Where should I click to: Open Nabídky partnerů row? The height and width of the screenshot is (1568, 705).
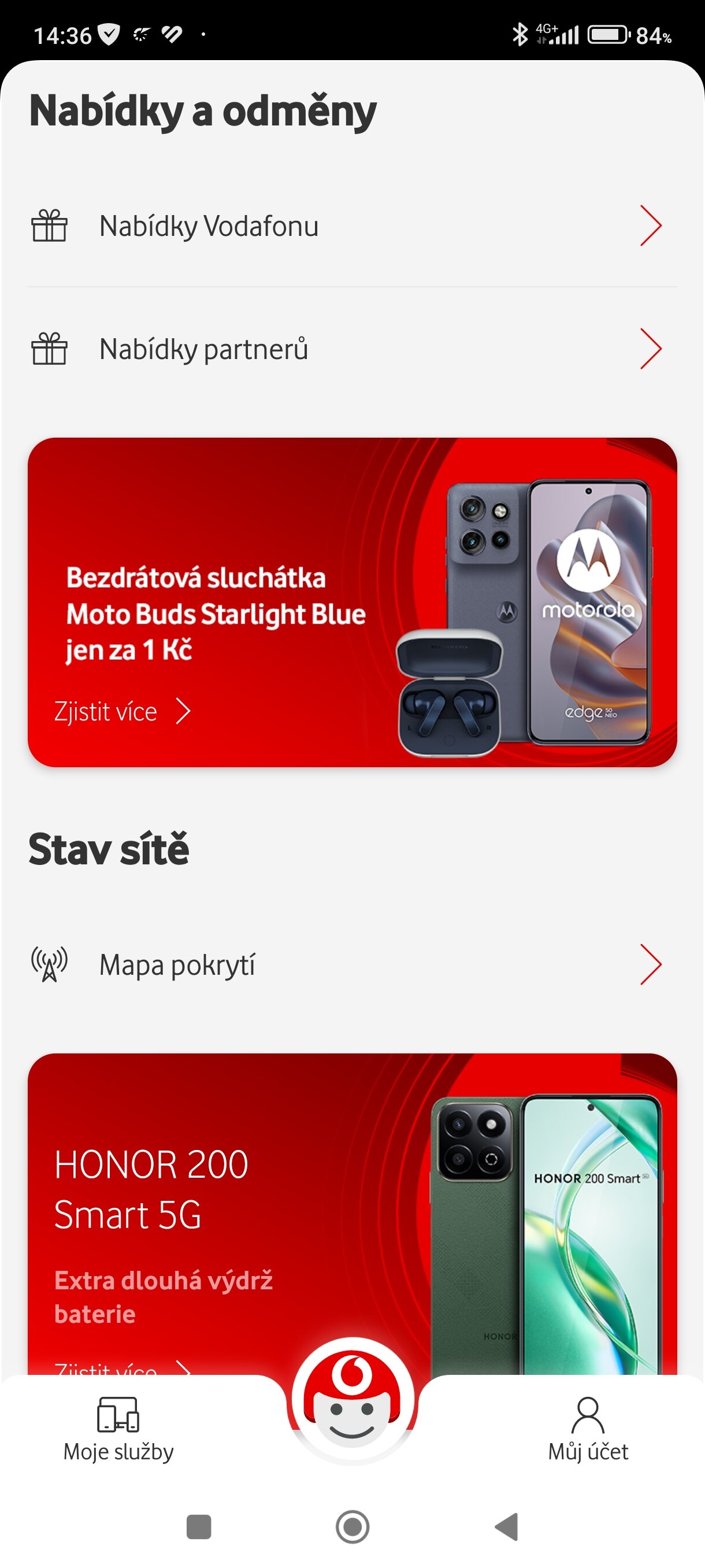352,349
